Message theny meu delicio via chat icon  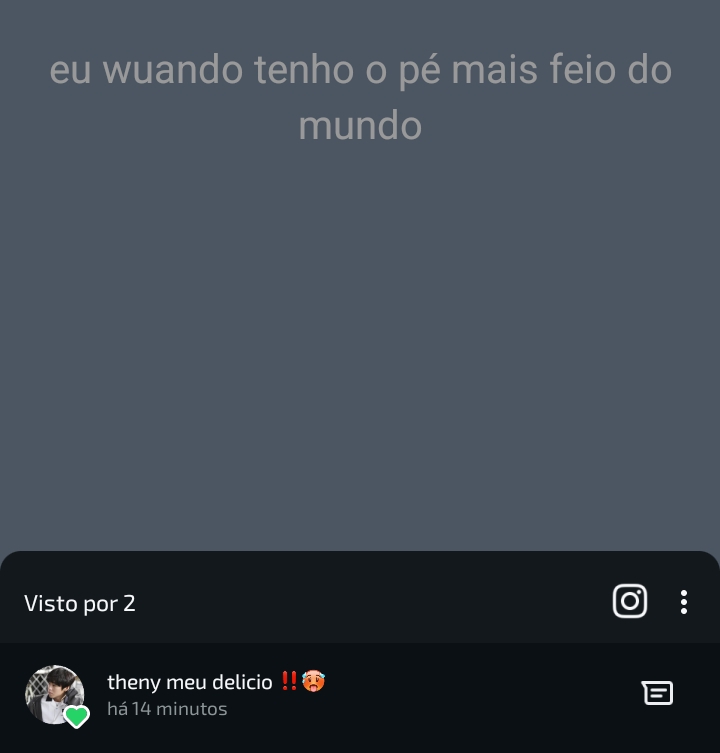click(x=657, y=693)
